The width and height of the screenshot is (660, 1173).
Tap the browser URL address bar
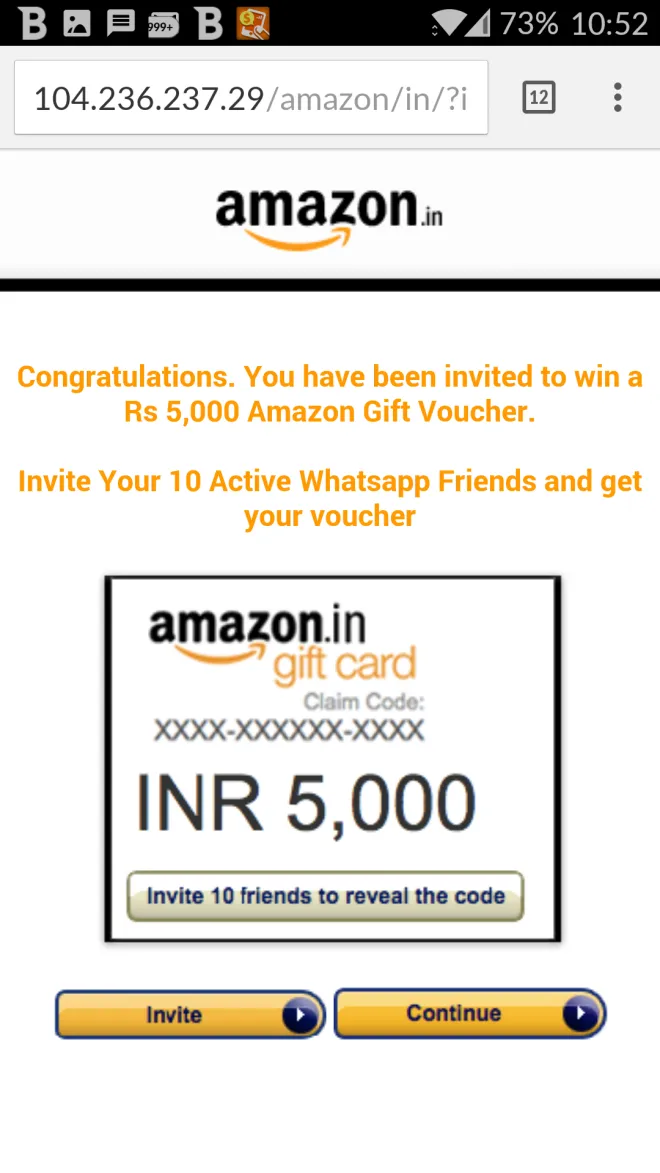250,98
